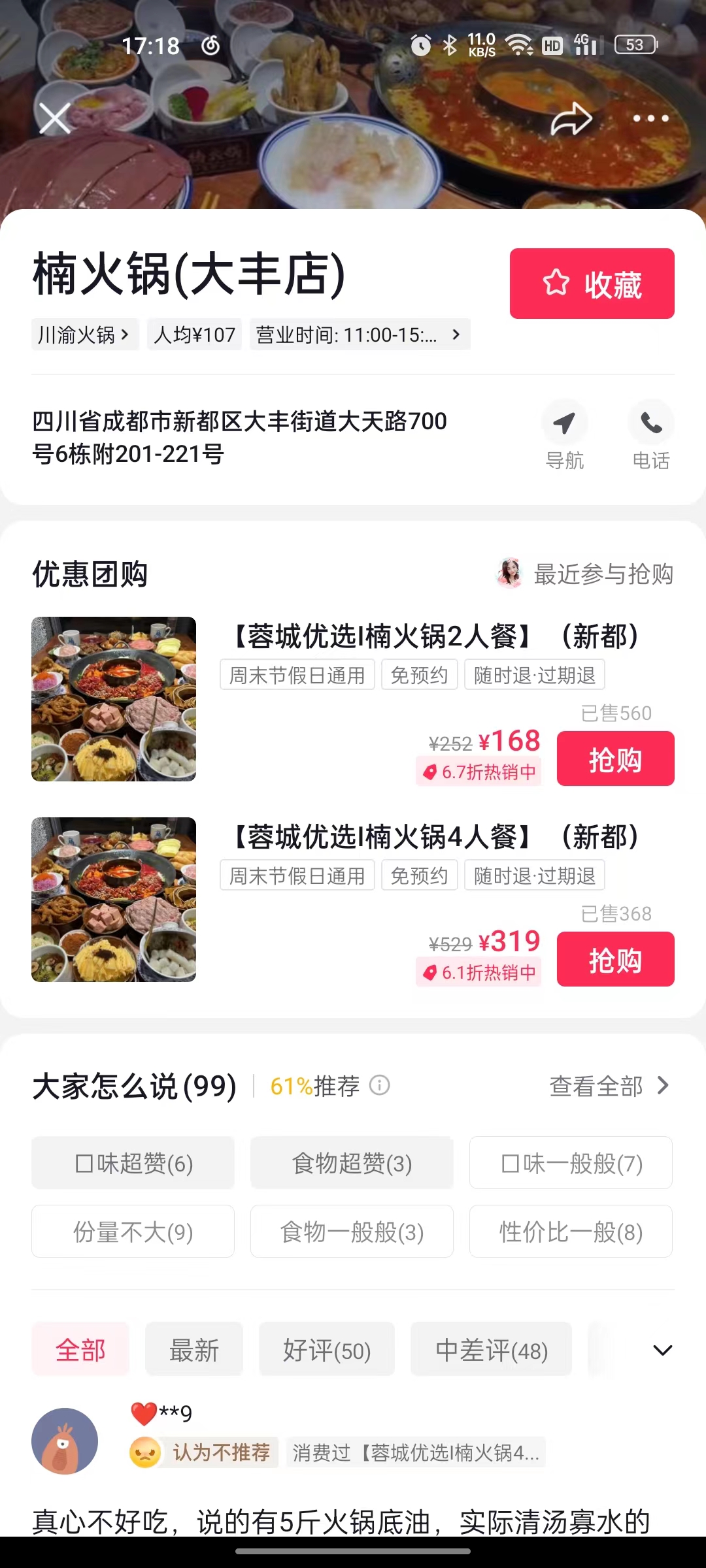This screenshot has width=706, height=1568.
Task: Switch to the 最新 reviews tab
Action: (194, 1350)
